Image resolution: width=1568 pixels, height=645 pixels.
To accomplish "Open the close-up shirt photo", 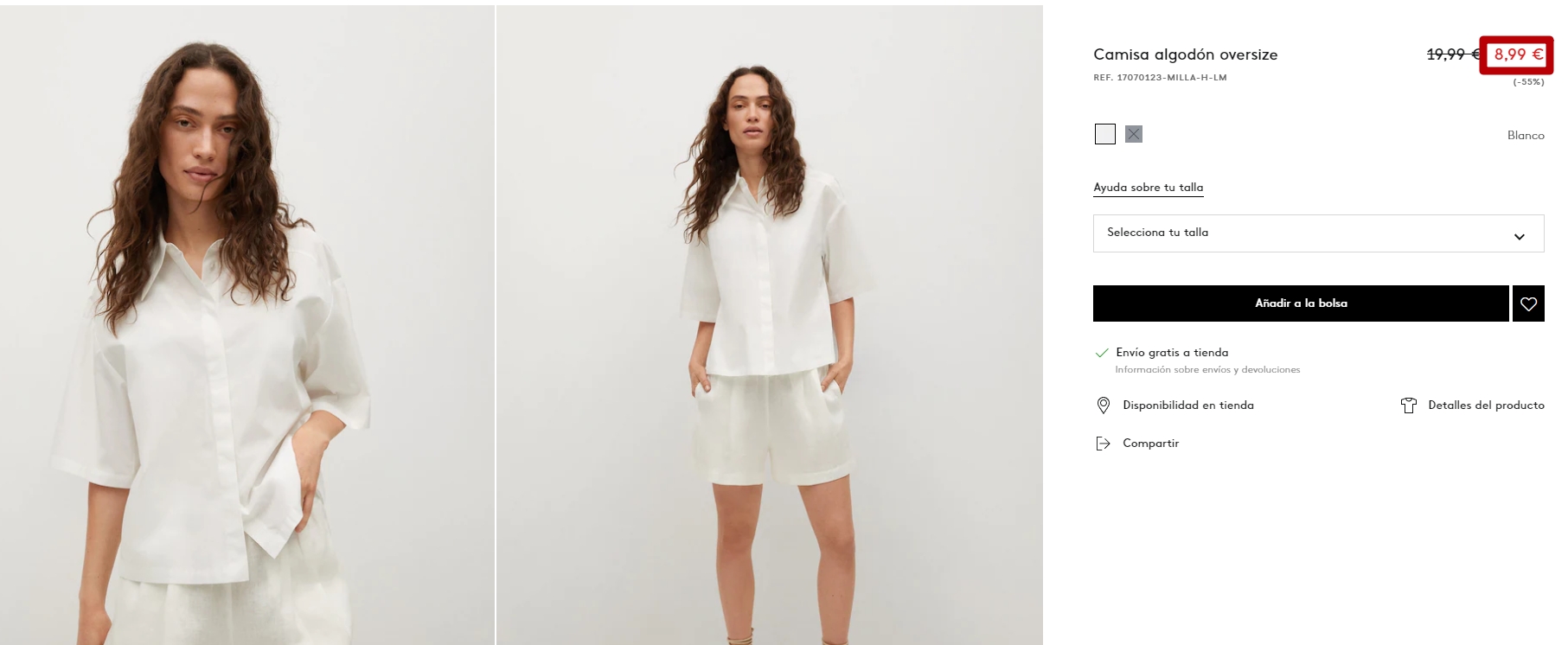I will click(246, 324).
